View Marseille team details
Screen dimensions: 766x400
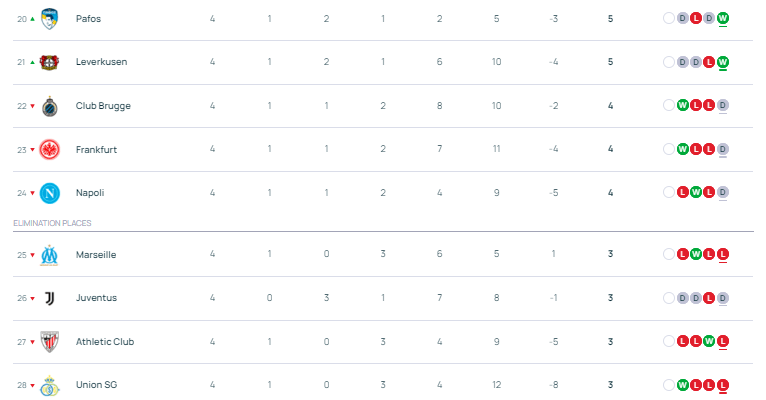pos(96,255)
